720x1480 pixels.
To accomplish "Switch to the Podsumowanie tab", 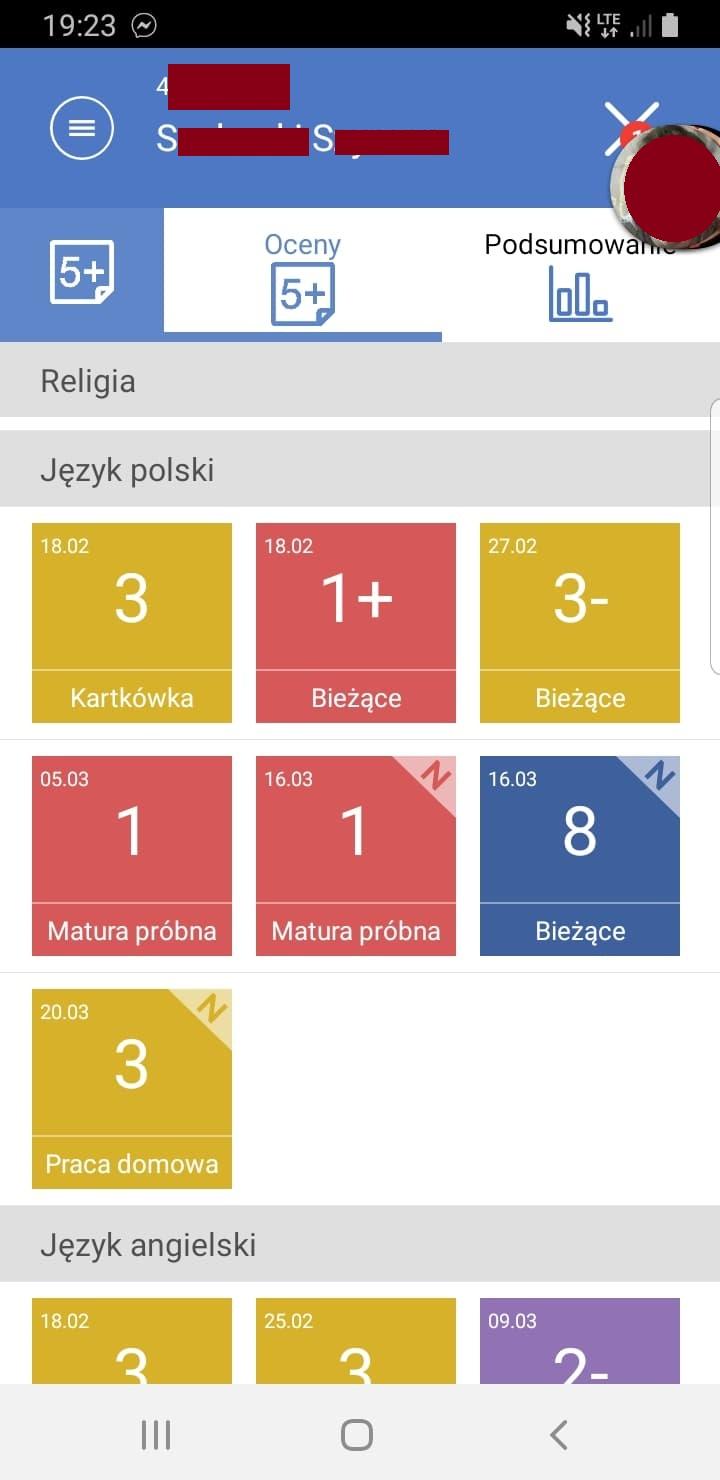I will [580, 276].
